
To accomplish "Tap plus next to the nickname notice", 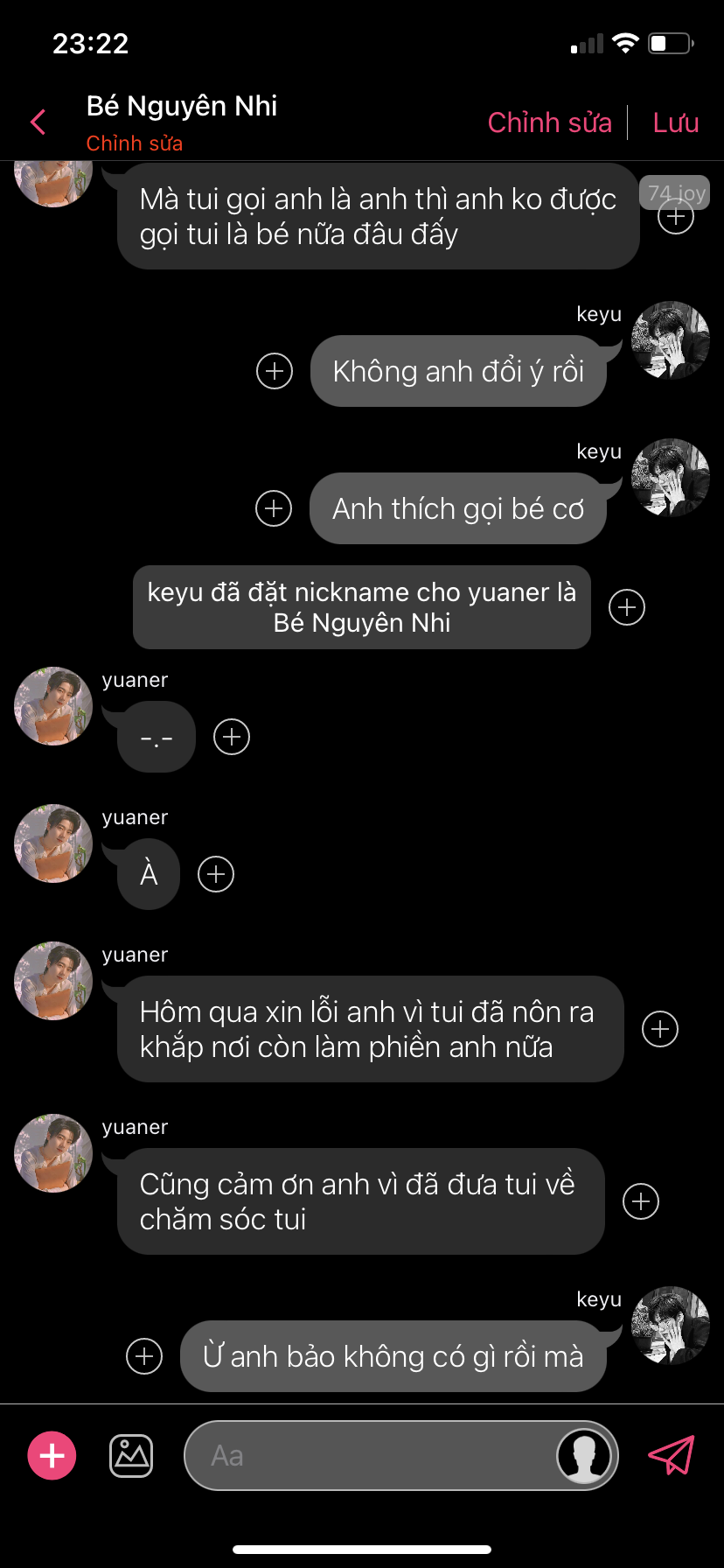I will coord(627,607).
